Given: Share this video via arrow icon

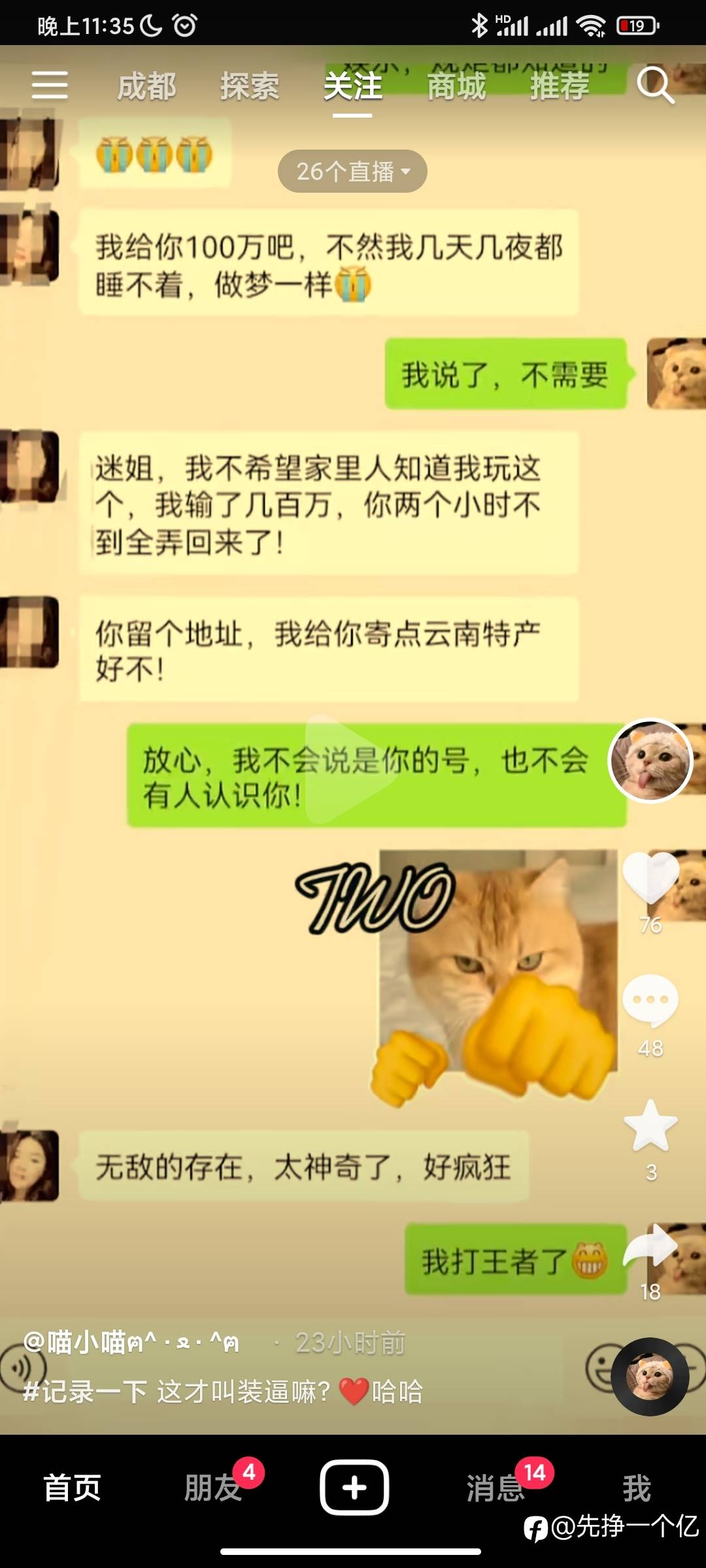Looking at the screenshot, I should (x=650, y=1247).
